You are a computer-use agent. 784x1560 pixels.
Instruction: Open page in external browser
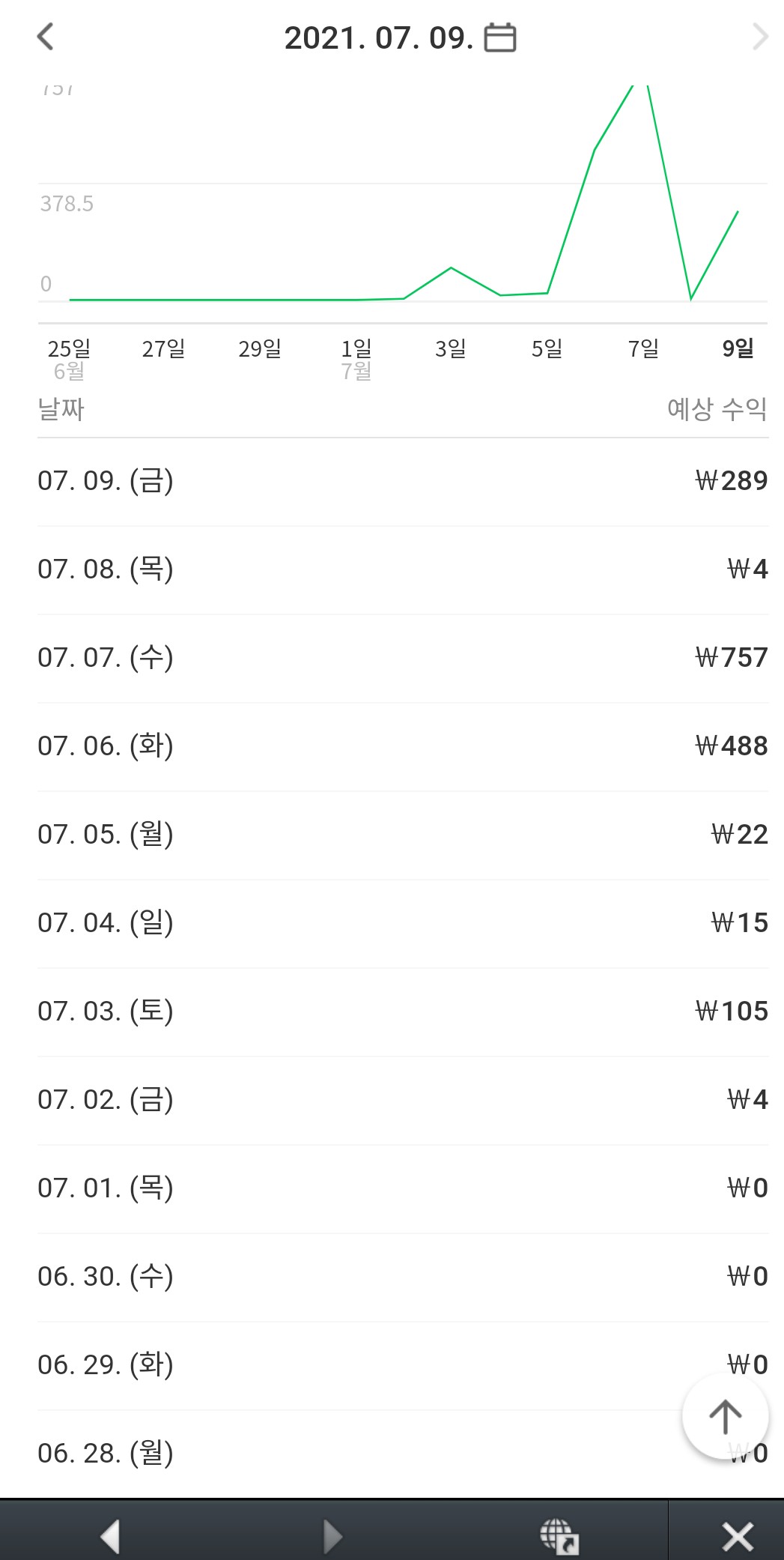[559, 1536]
